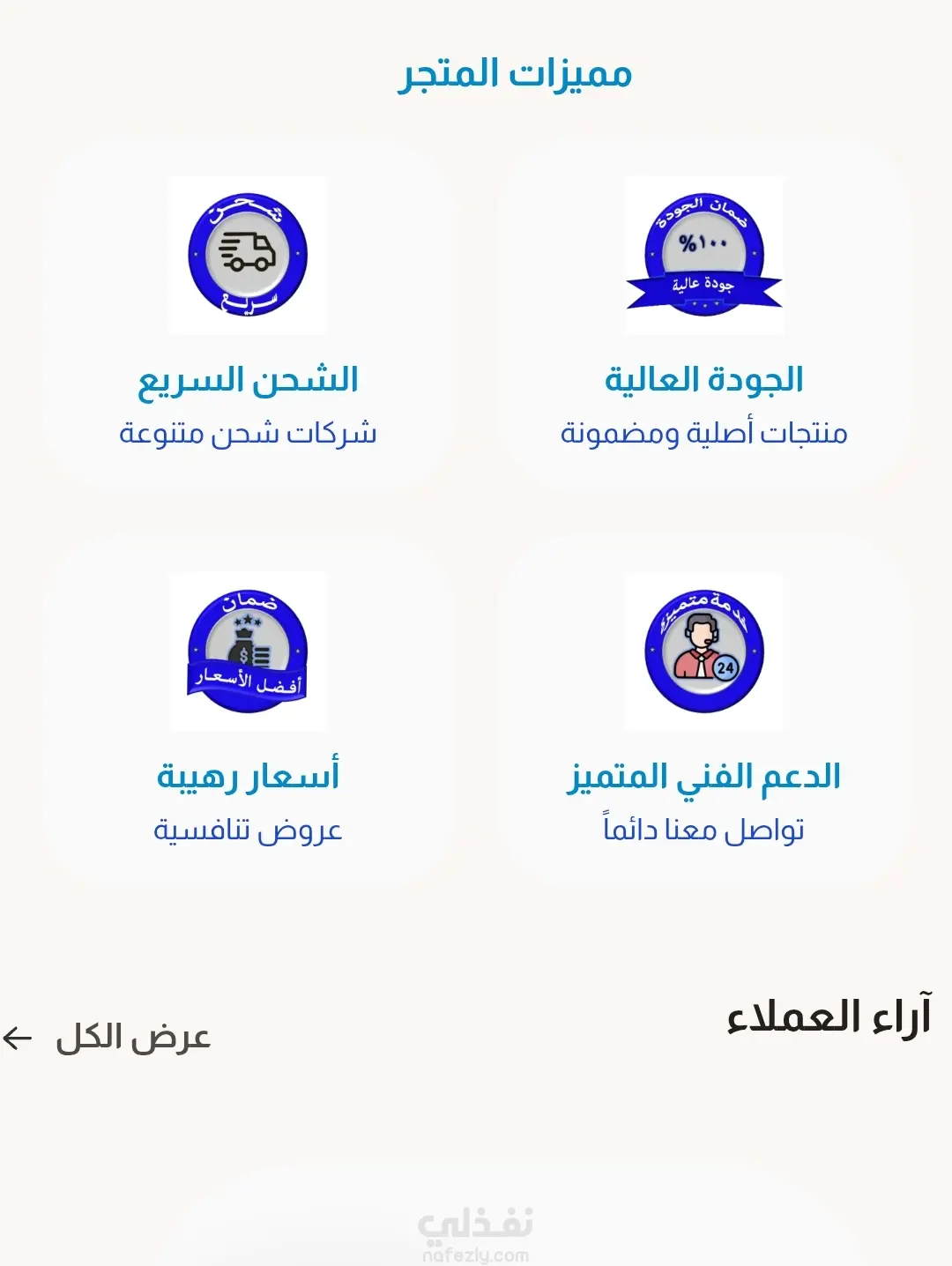Open عرض الكل for customer reviews
952x1266 pixels.
107,1038
